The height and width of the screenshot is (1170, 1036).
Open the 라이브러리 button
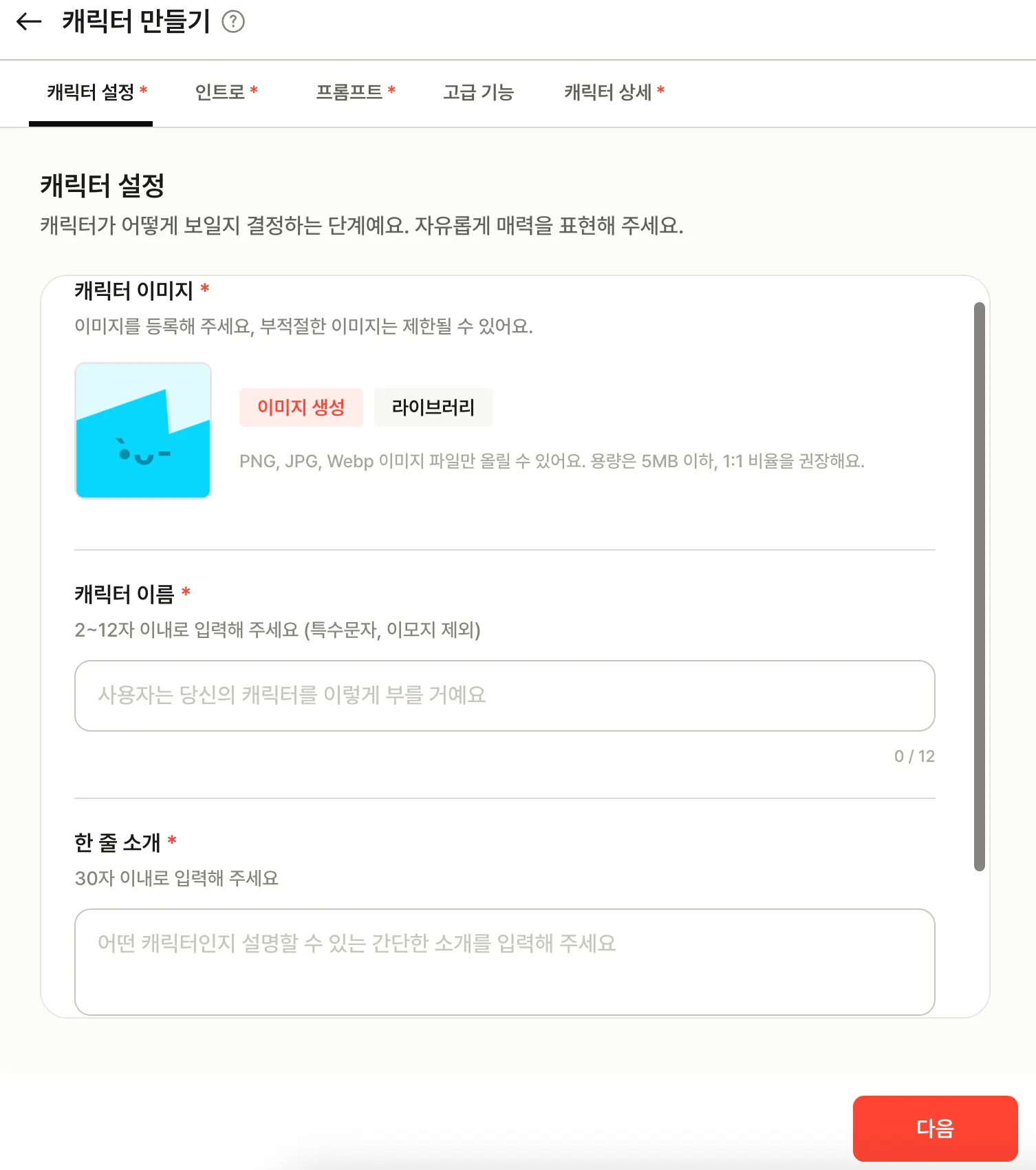click(433, 407)
